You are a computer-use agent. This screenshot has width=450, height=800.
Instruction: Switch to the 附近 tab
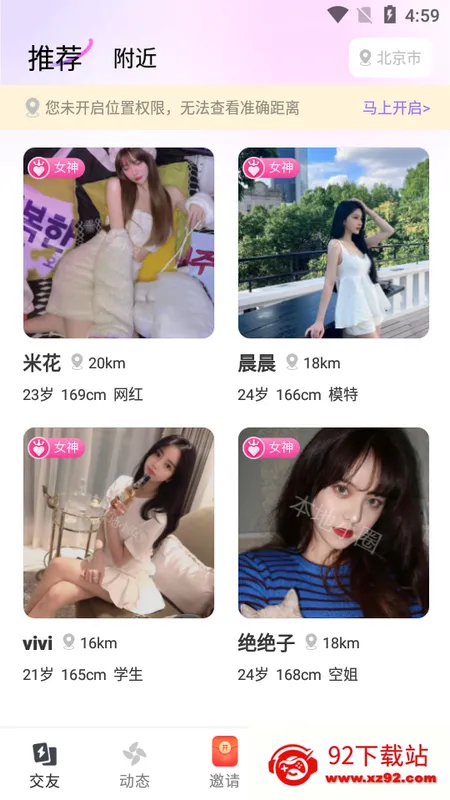point(135,58)
